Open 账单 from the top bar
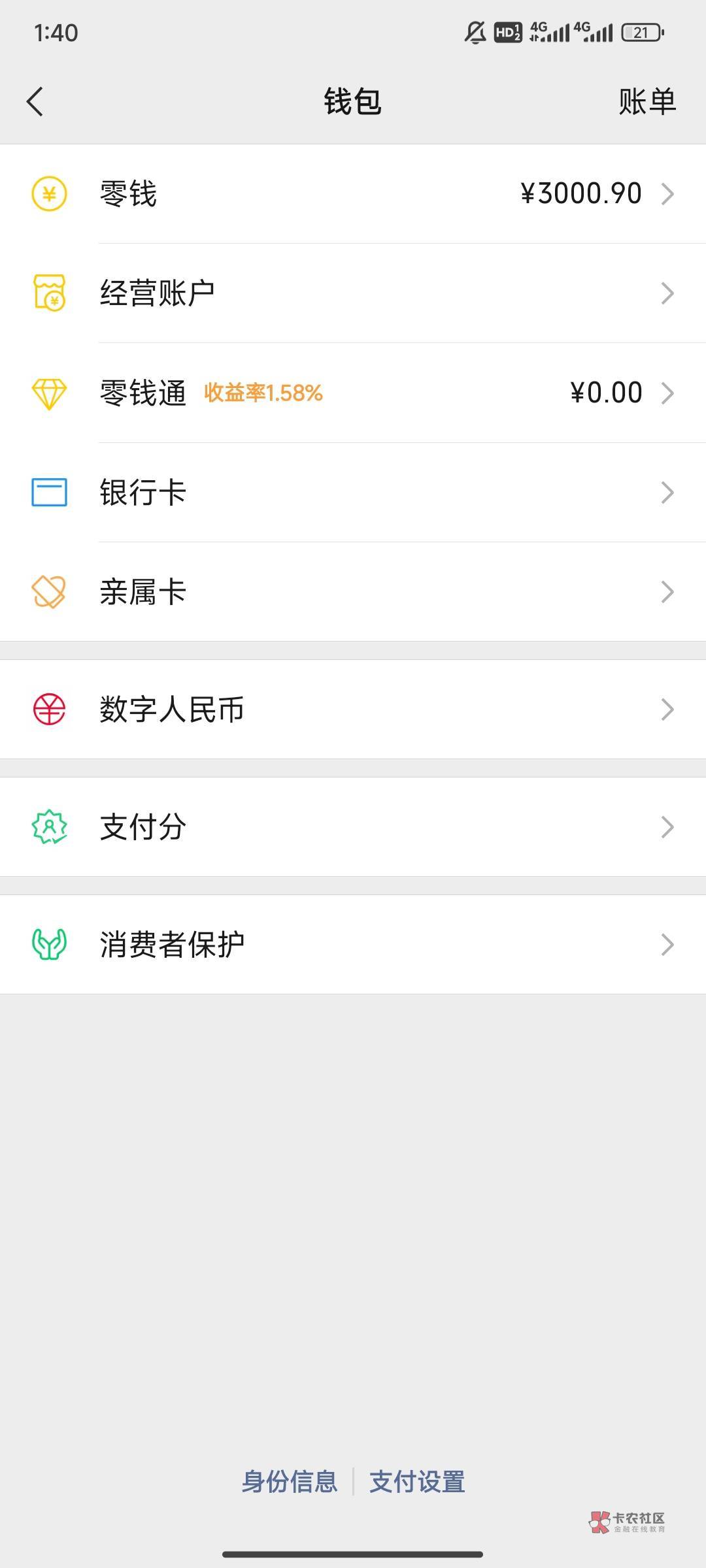 tap(647, 101)
